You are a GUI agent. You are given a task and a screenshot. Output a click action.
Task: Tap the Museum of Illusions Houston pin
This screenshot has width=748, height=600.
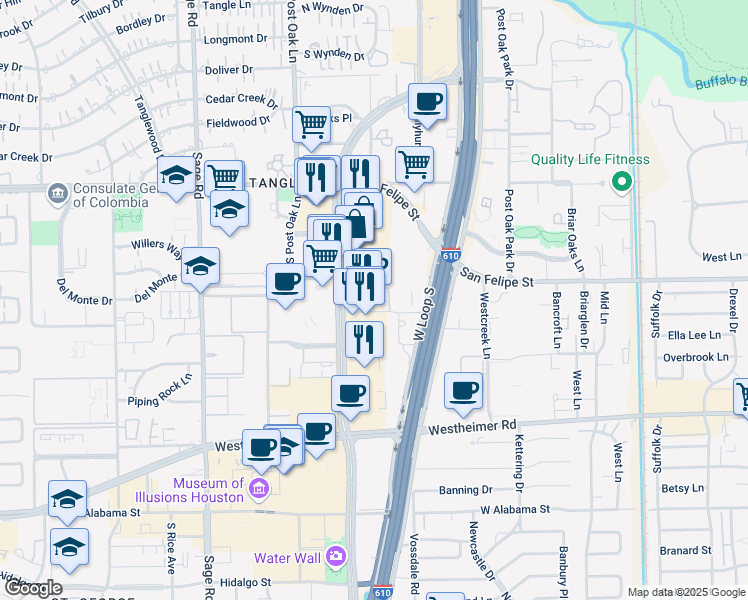pyautogui.click(x=260, y=488)
